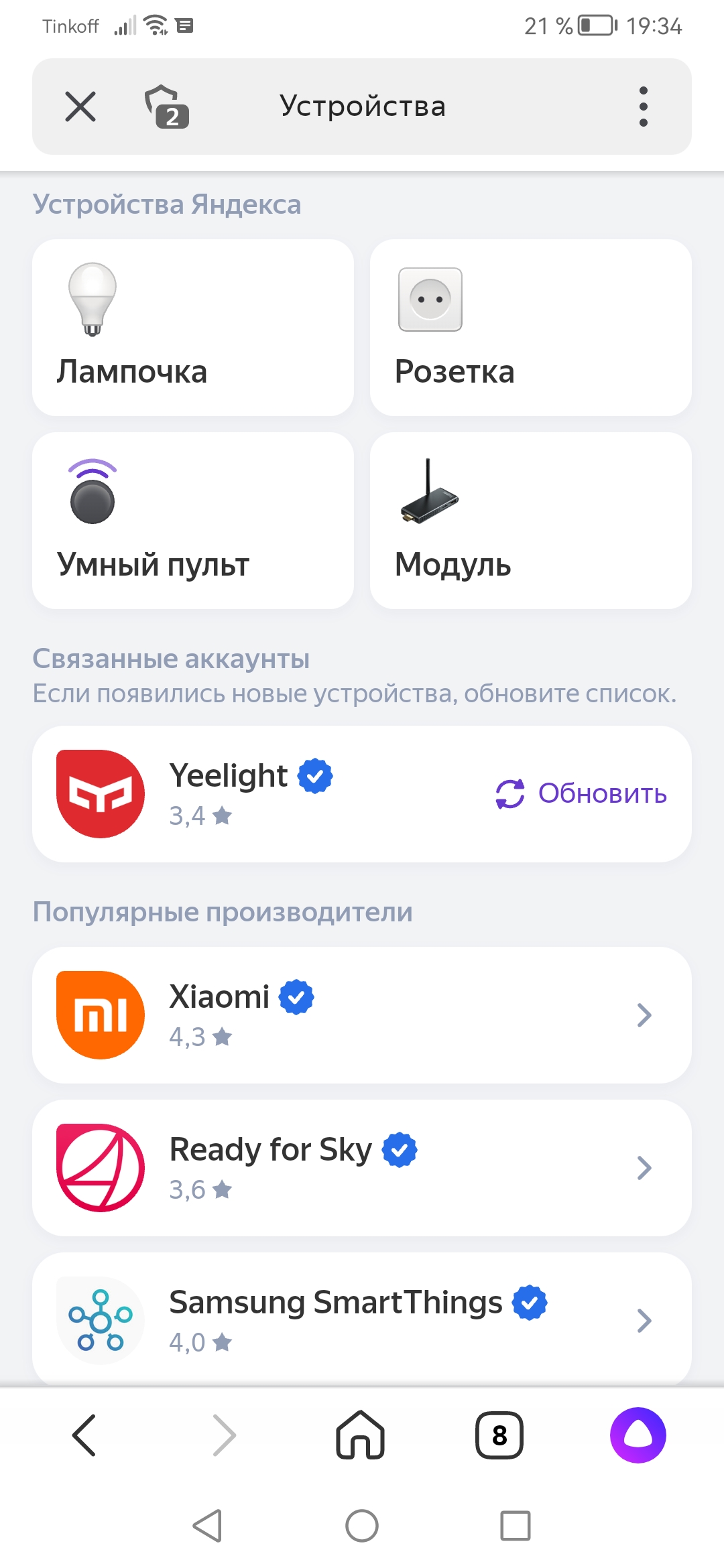Open the tab switcher showing 8 tabs
This screenshot has width=724, height=1568.
coord(499,1435)
